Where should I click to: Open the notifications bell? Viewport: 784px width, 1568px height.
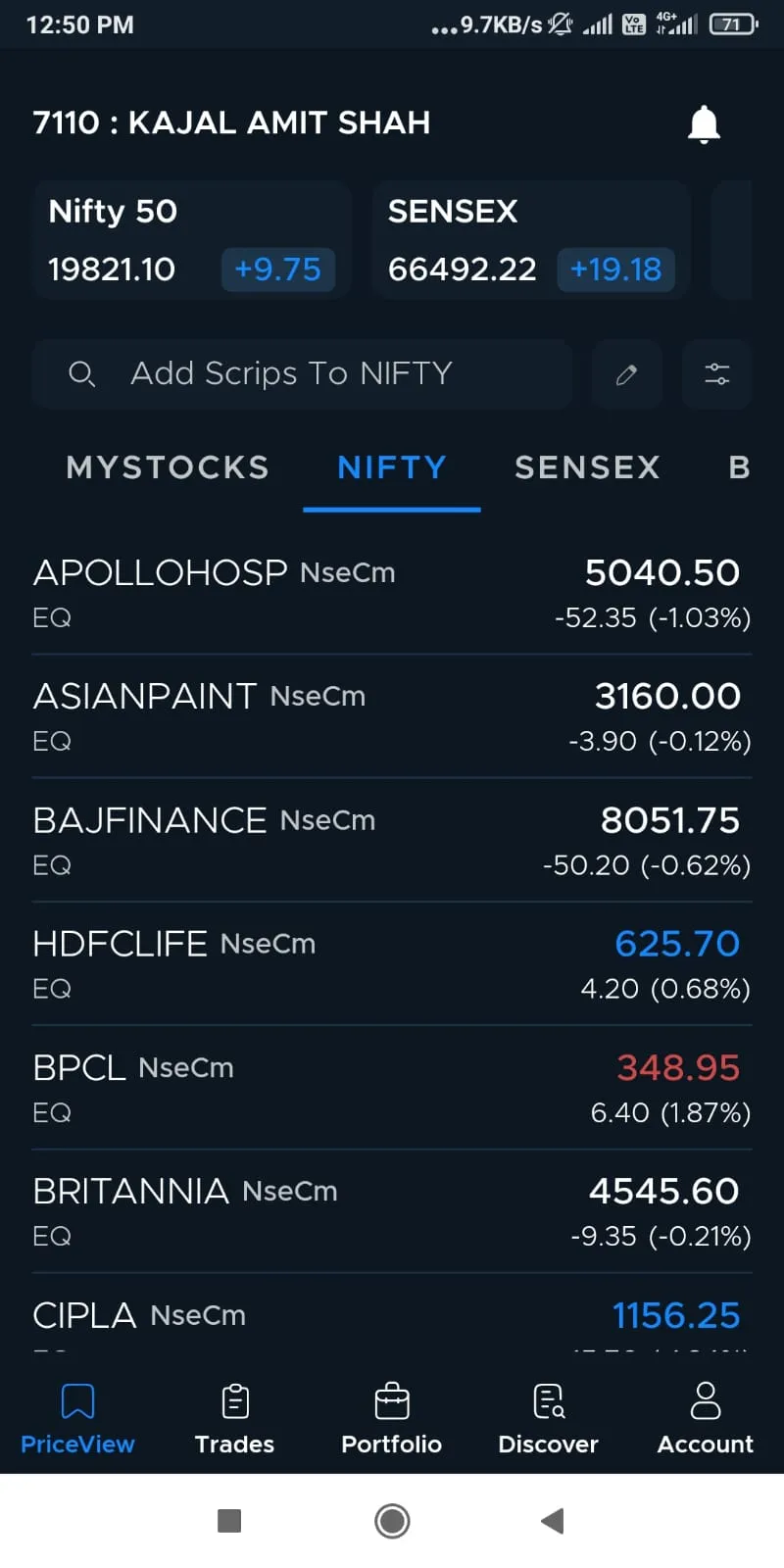(704, 124)
